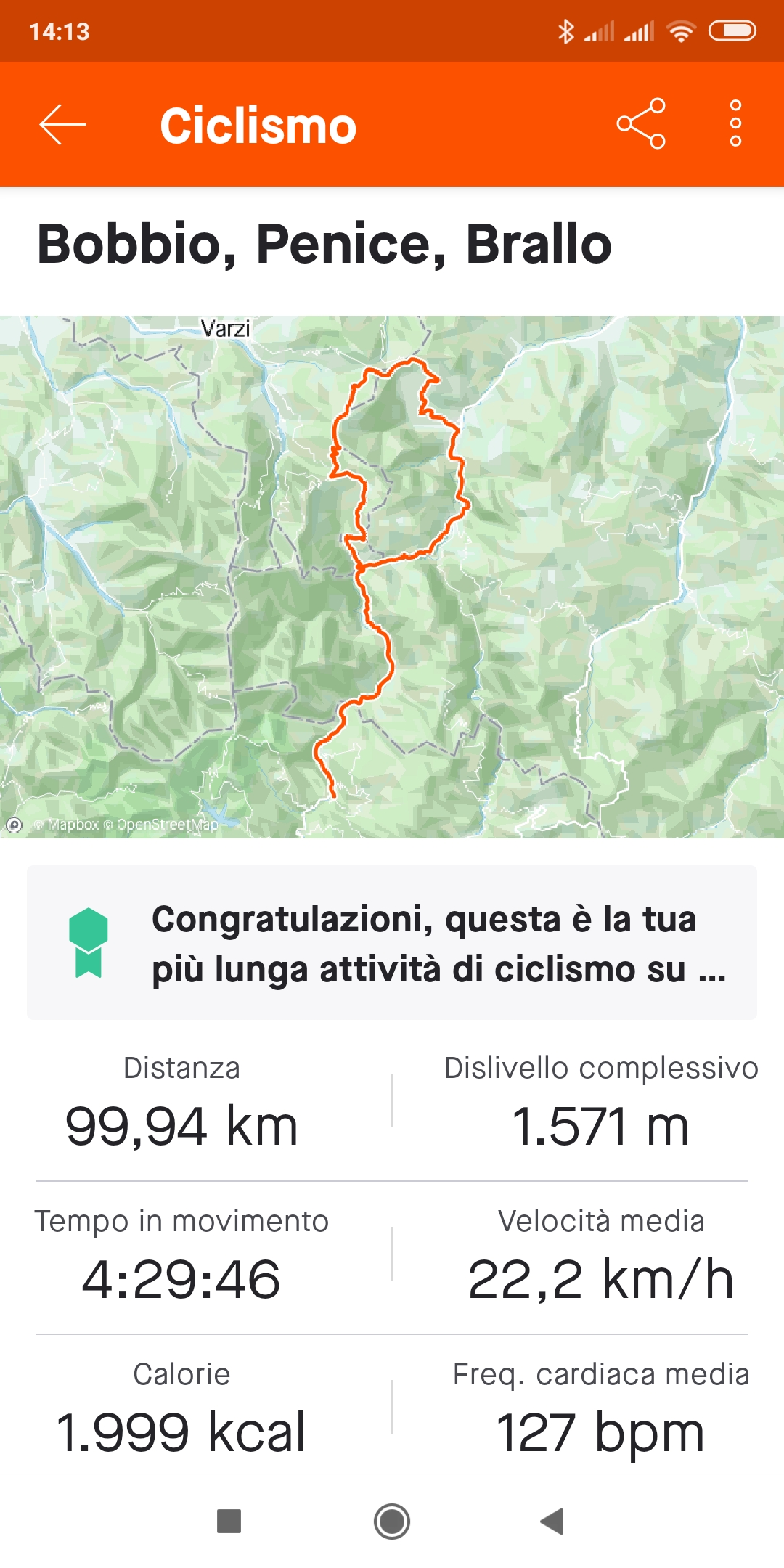
Task: Tap the Mapbox info icon on map
Action: 14,825
